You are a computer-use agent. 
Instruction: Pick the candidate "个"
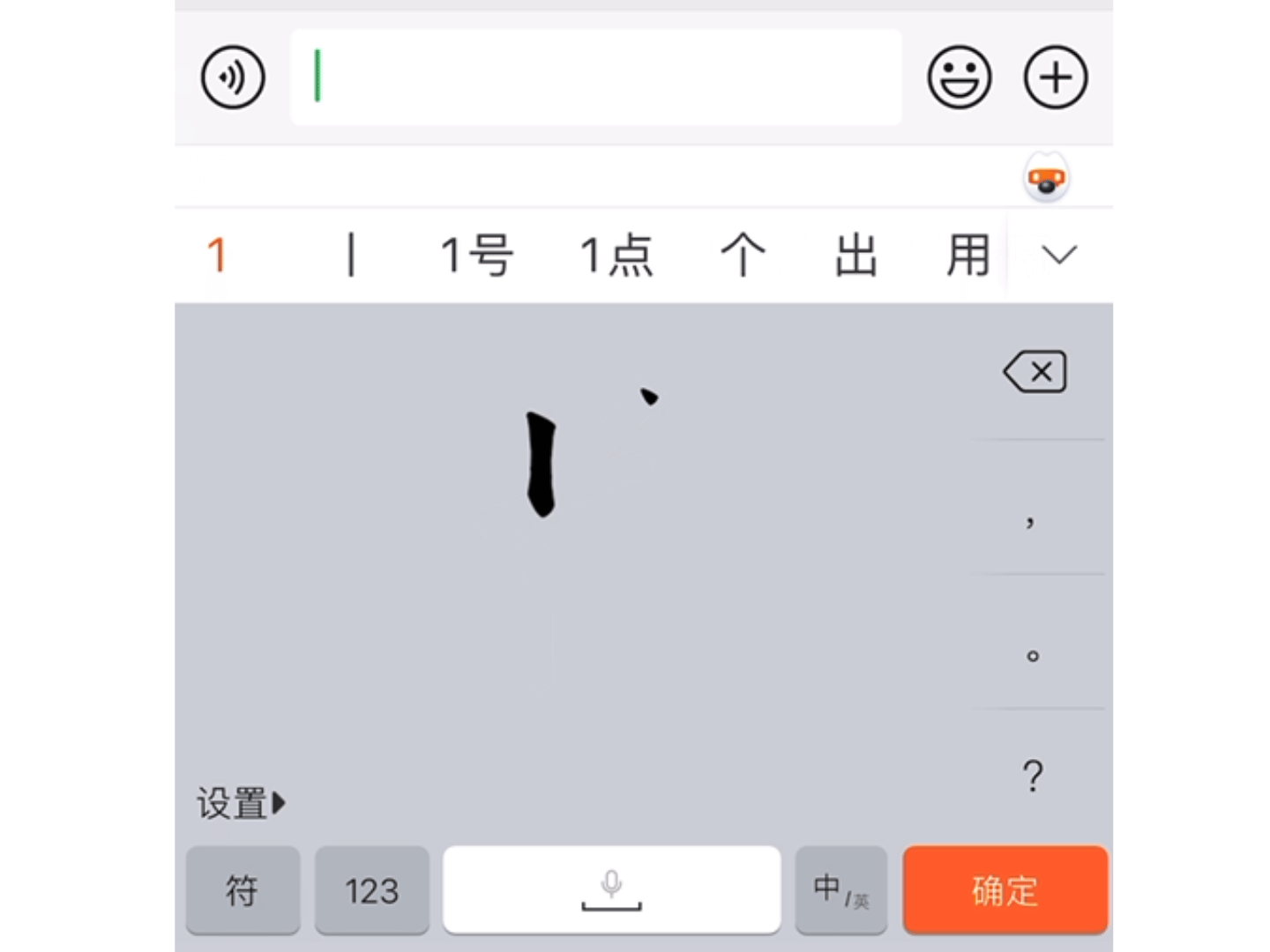pos(743,256)
